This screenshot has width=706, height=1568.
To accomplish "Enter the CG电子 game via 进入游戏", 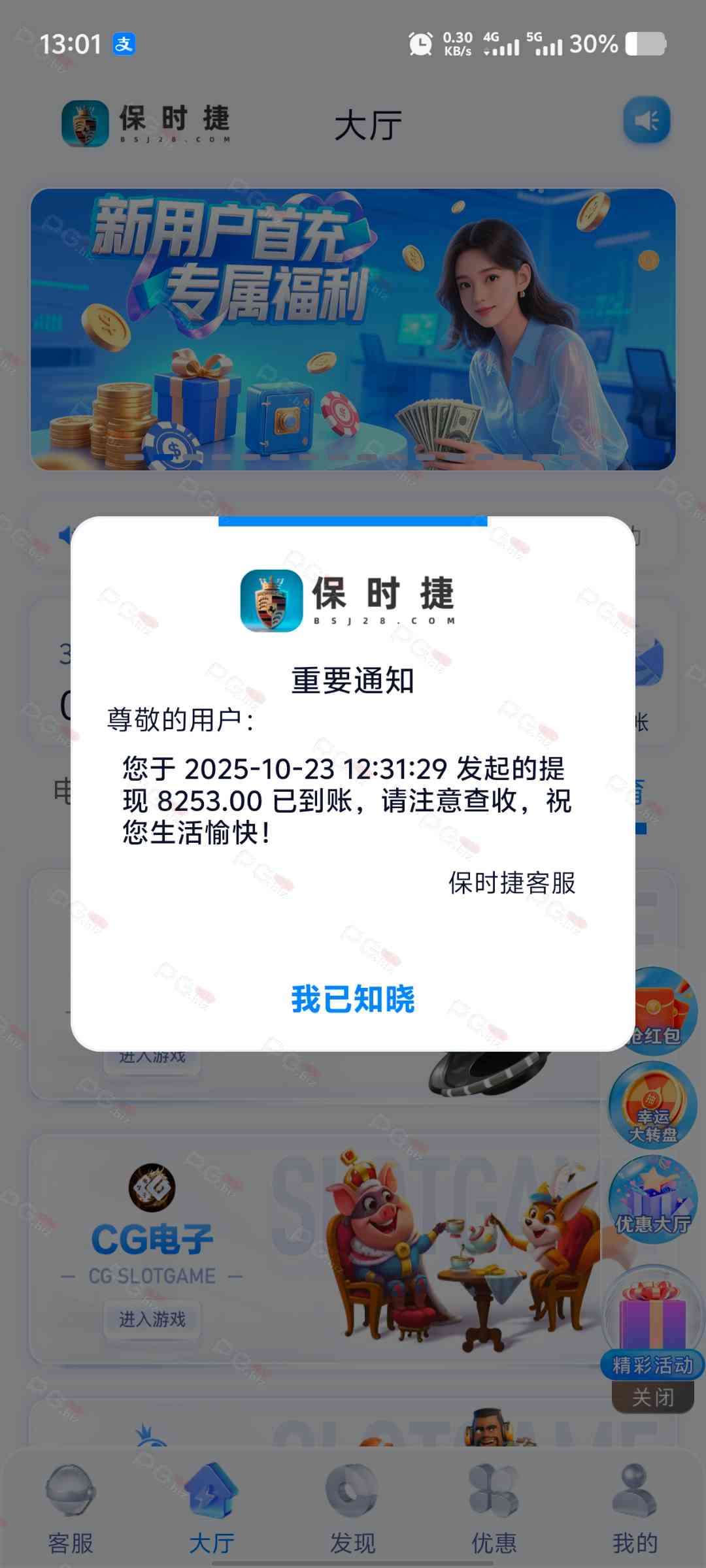I will point(152,1319).
